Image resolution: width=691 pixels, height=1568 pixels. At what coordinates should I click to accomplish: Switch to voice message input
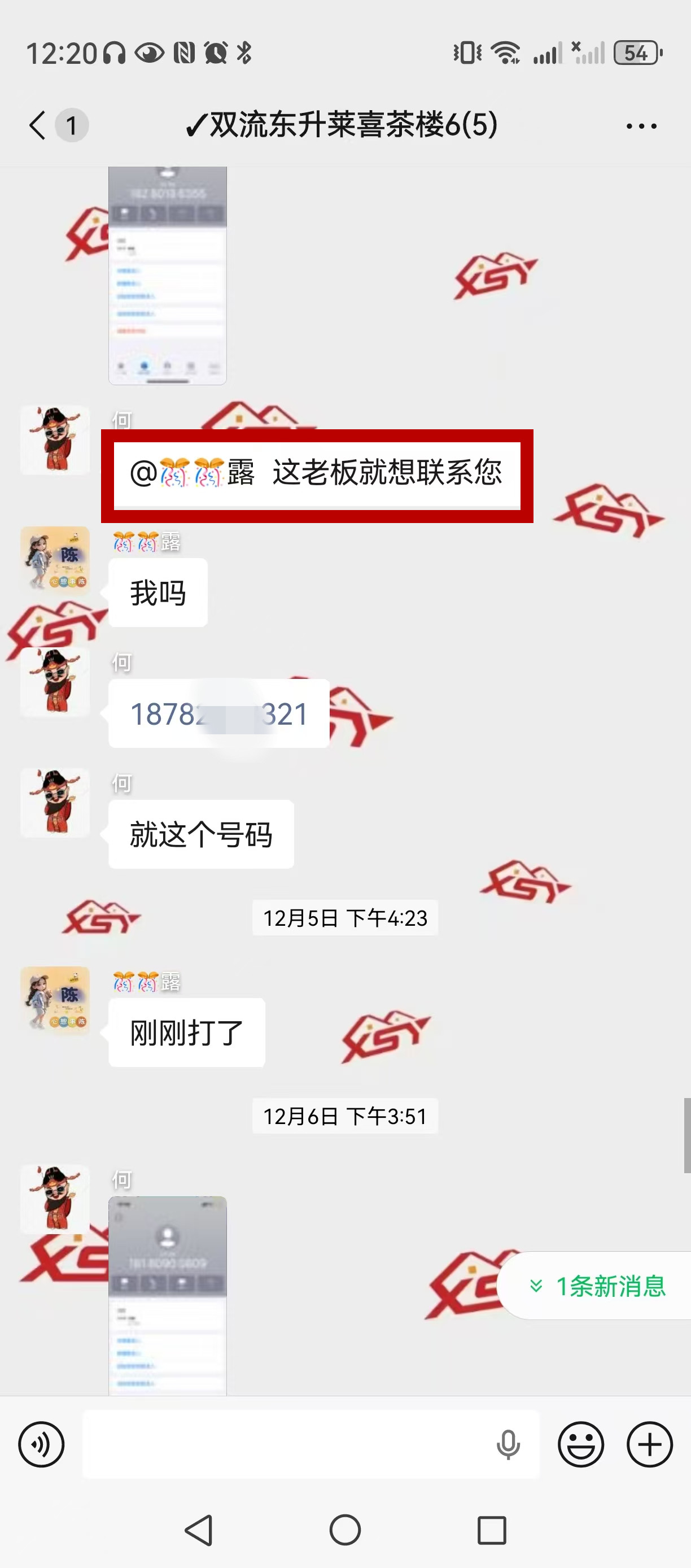tap(41, 1444)
